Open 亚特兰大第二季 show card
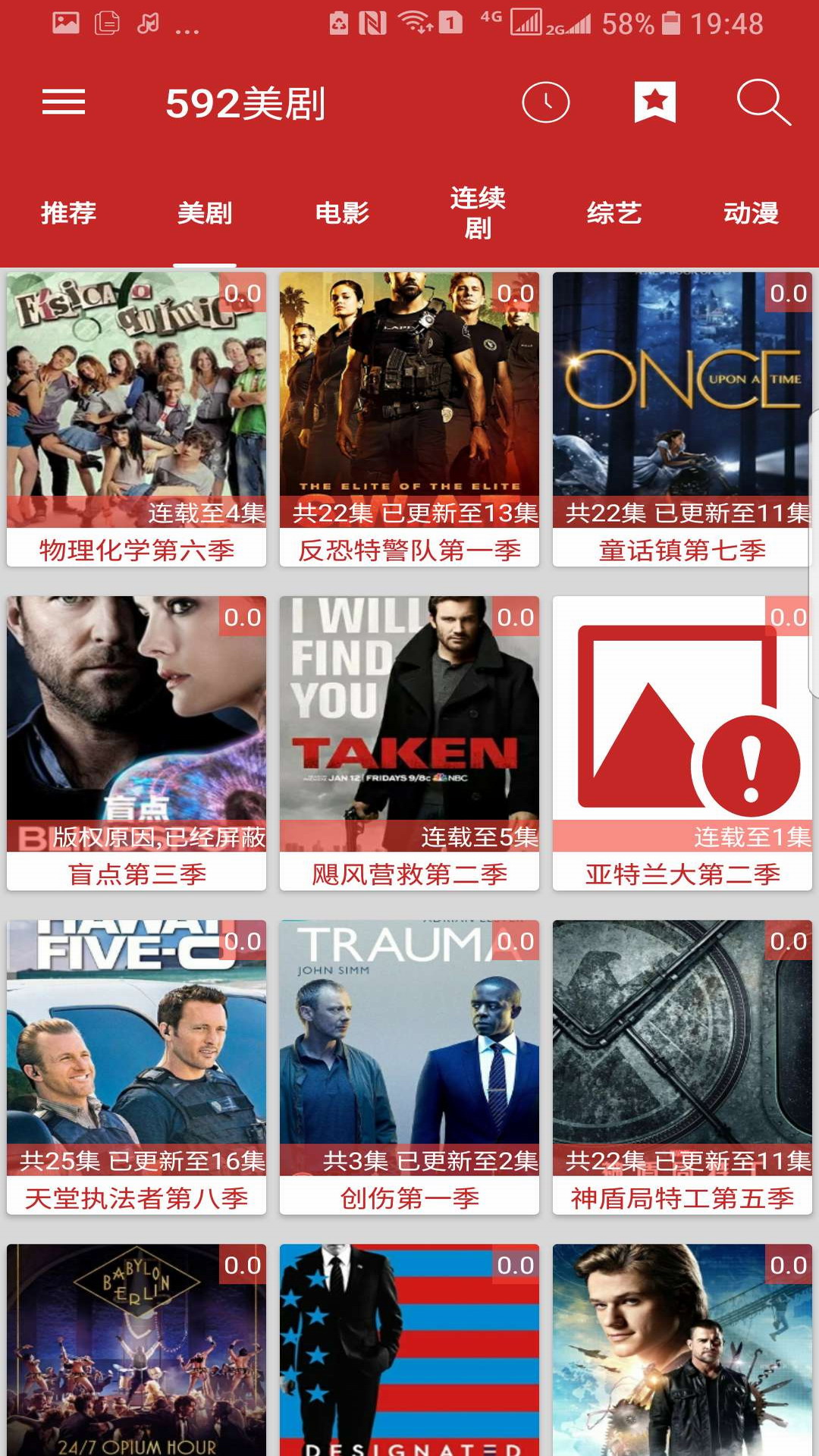 682,742
